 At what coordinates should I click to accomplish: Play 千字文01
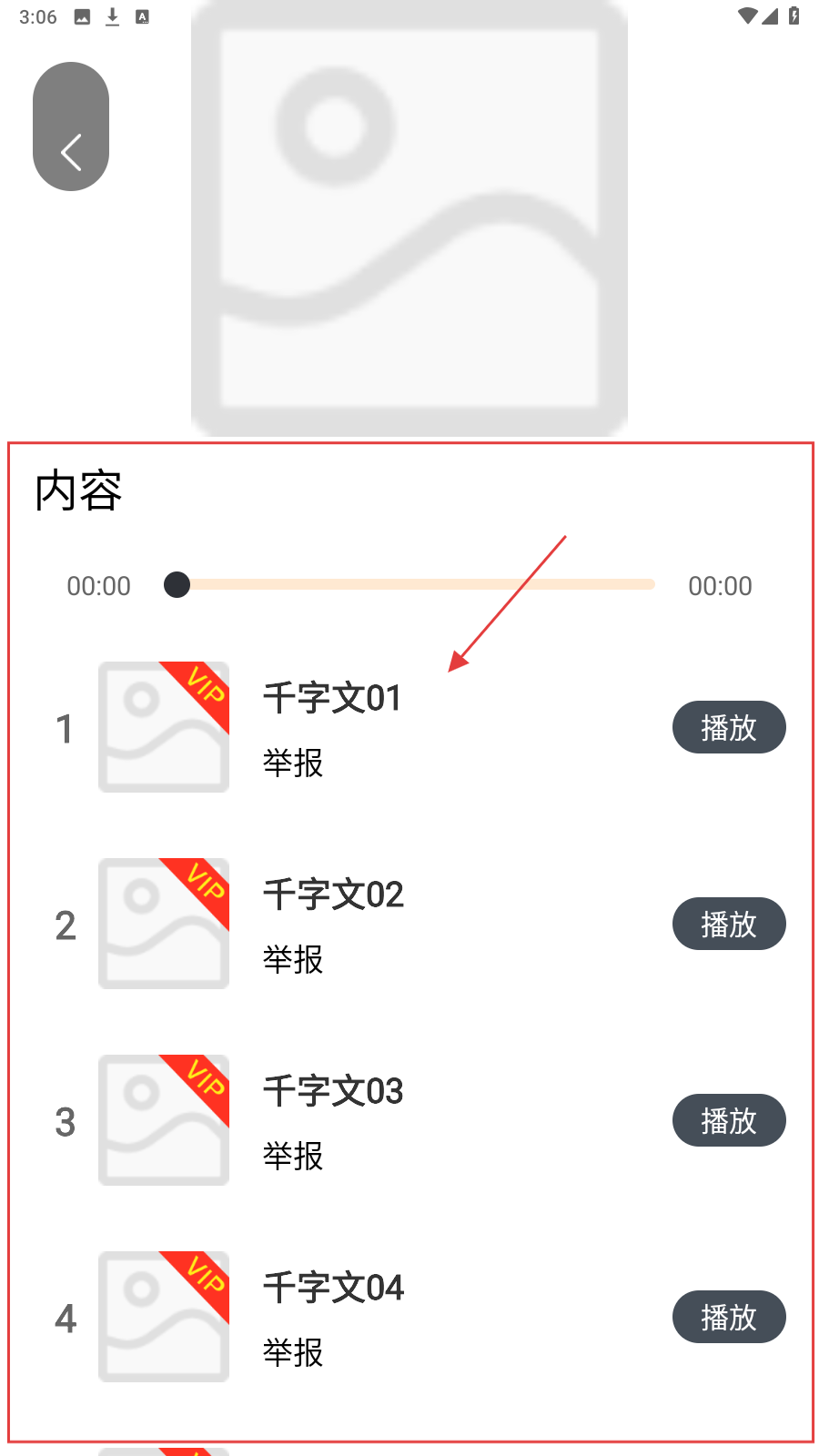pos(729,727)
